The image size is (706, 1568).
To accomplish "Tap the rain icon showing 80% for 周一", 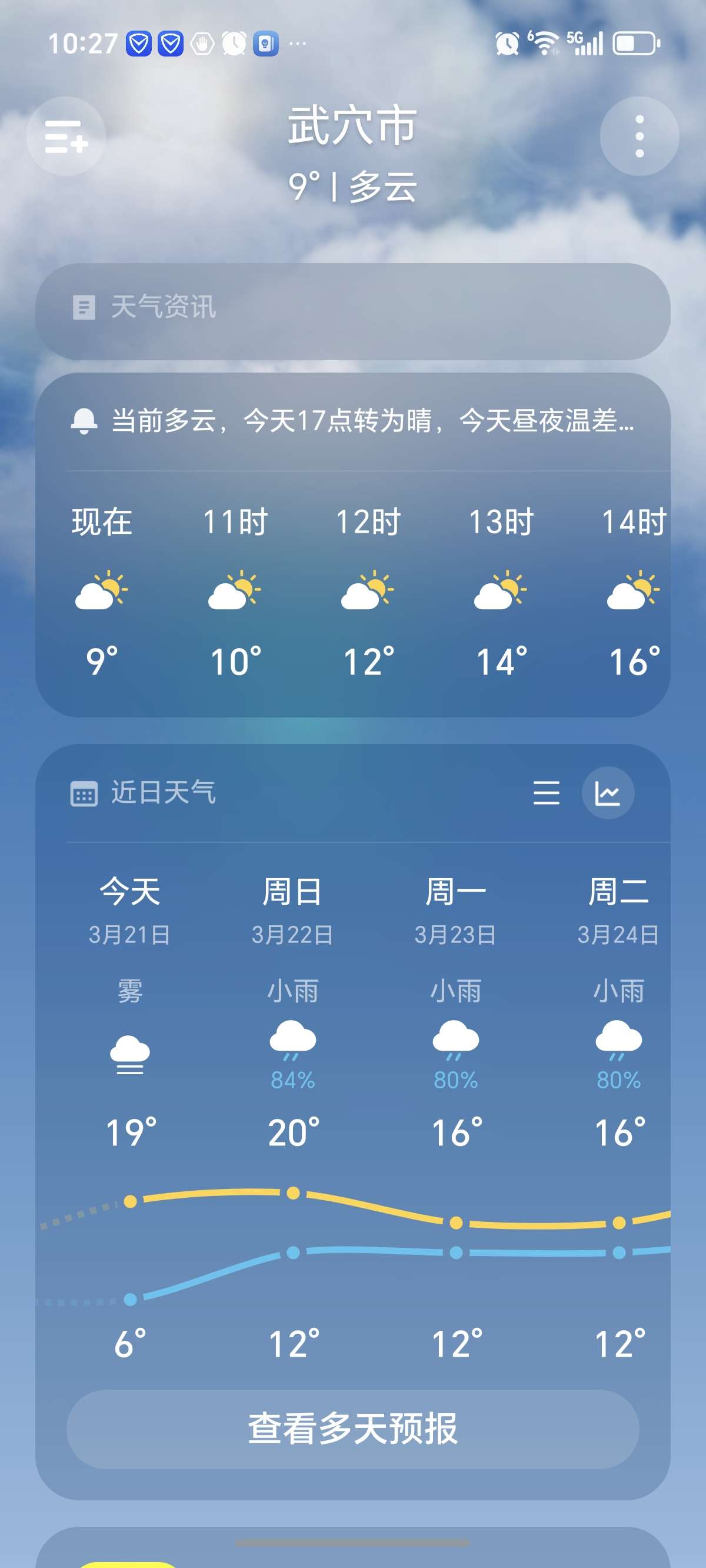I will [457, 1038].
